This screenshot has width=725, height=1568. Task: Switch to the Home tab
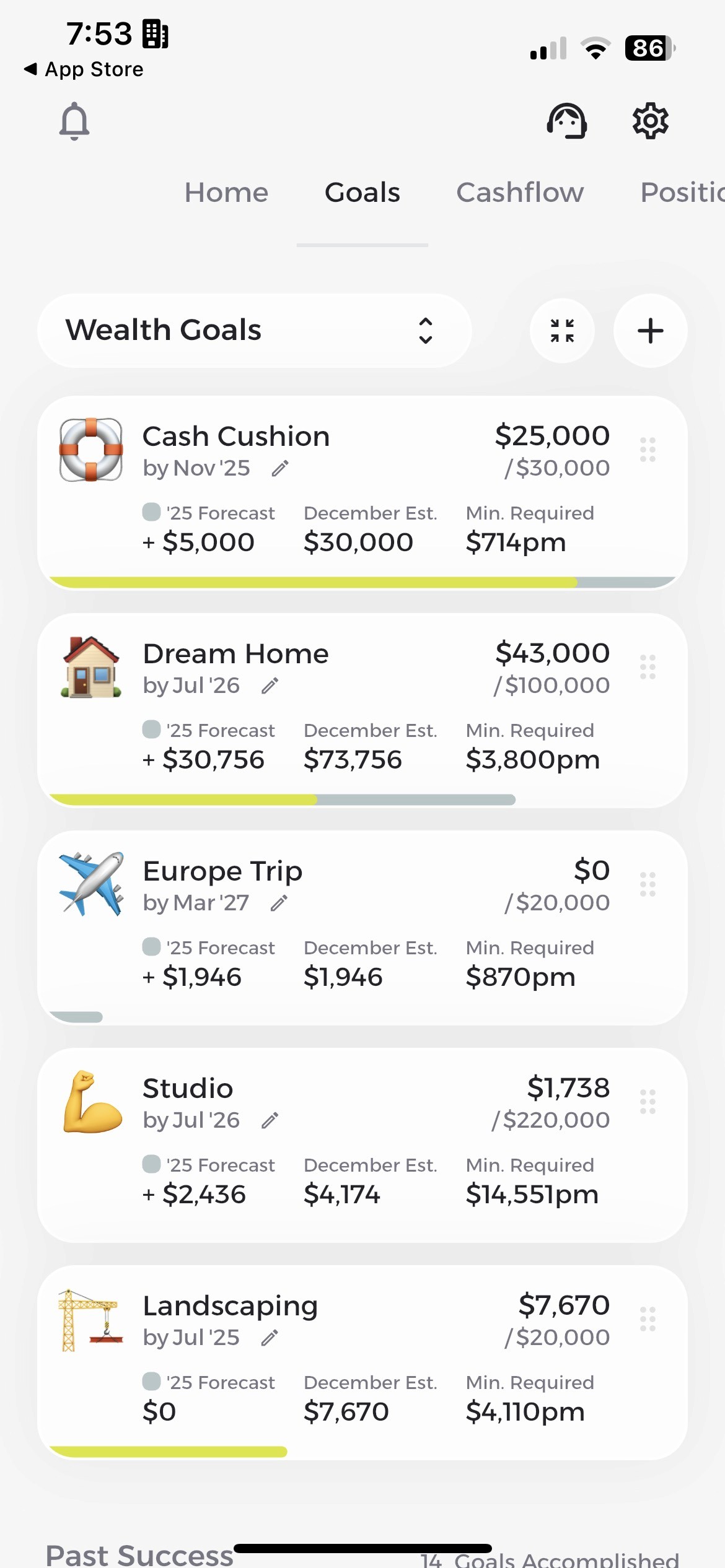[226, 193]
